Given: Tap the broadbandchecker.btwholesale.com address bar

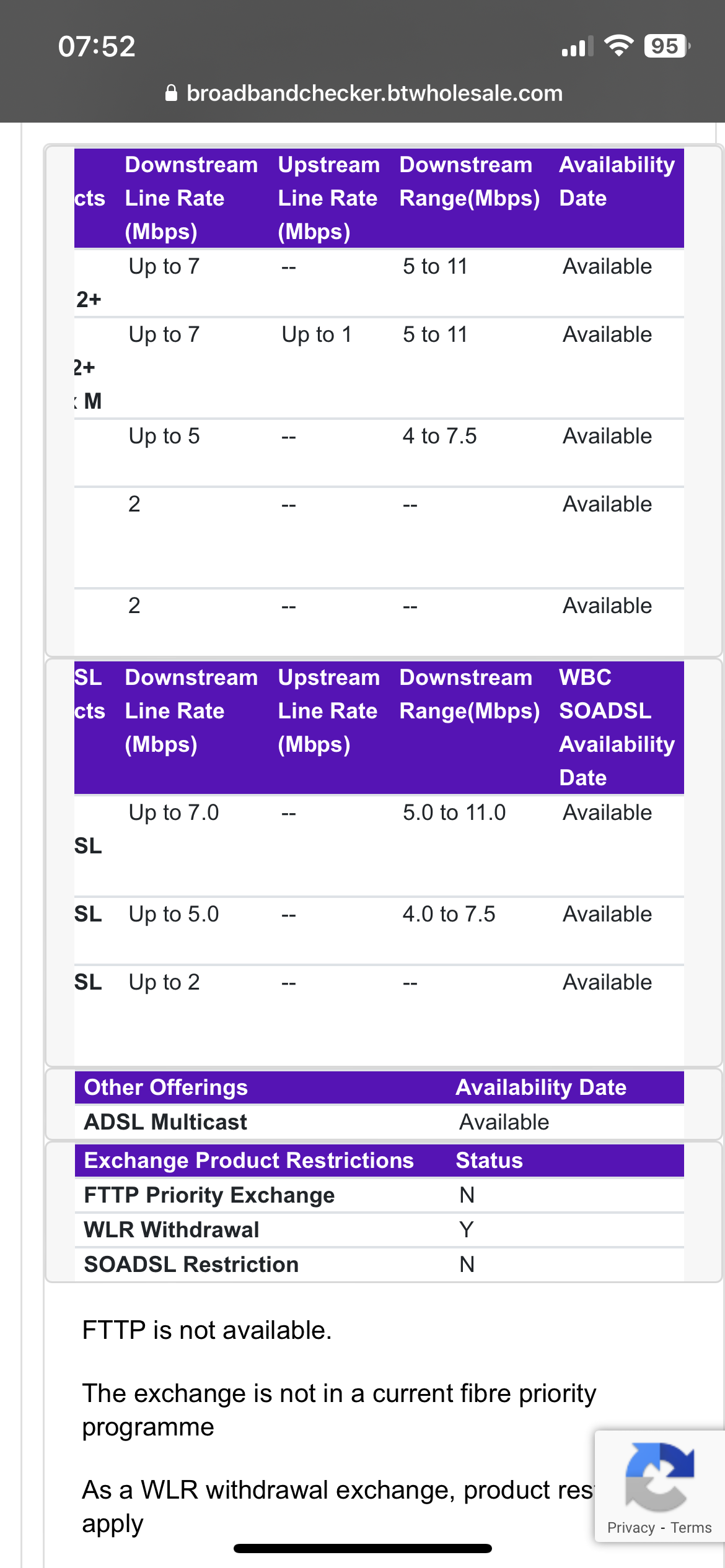Looking at the screenshot, I should click(x=364, y=94).
